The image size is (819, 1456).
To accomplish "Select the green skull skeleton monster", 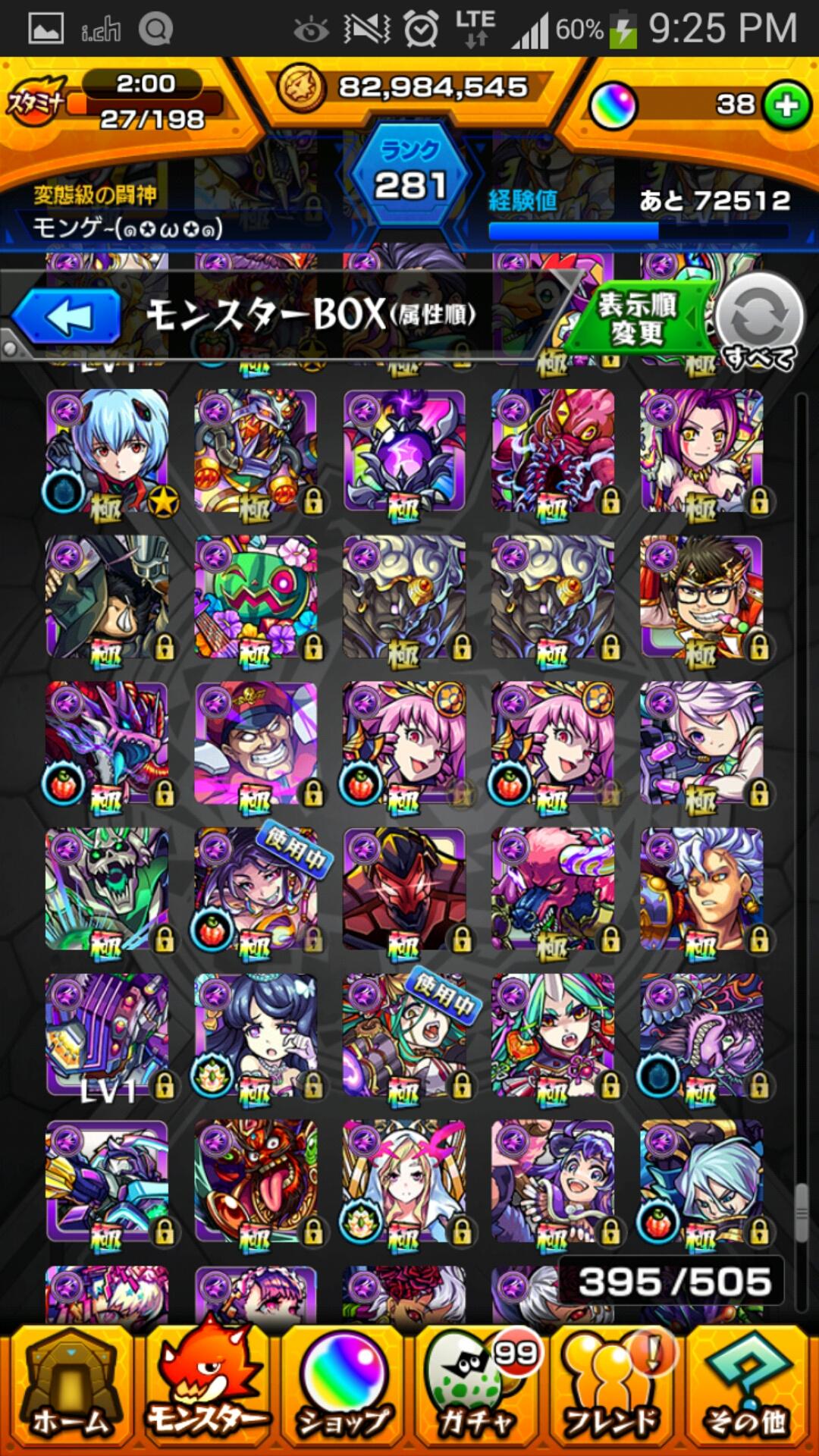I will (x=107, y=890).
